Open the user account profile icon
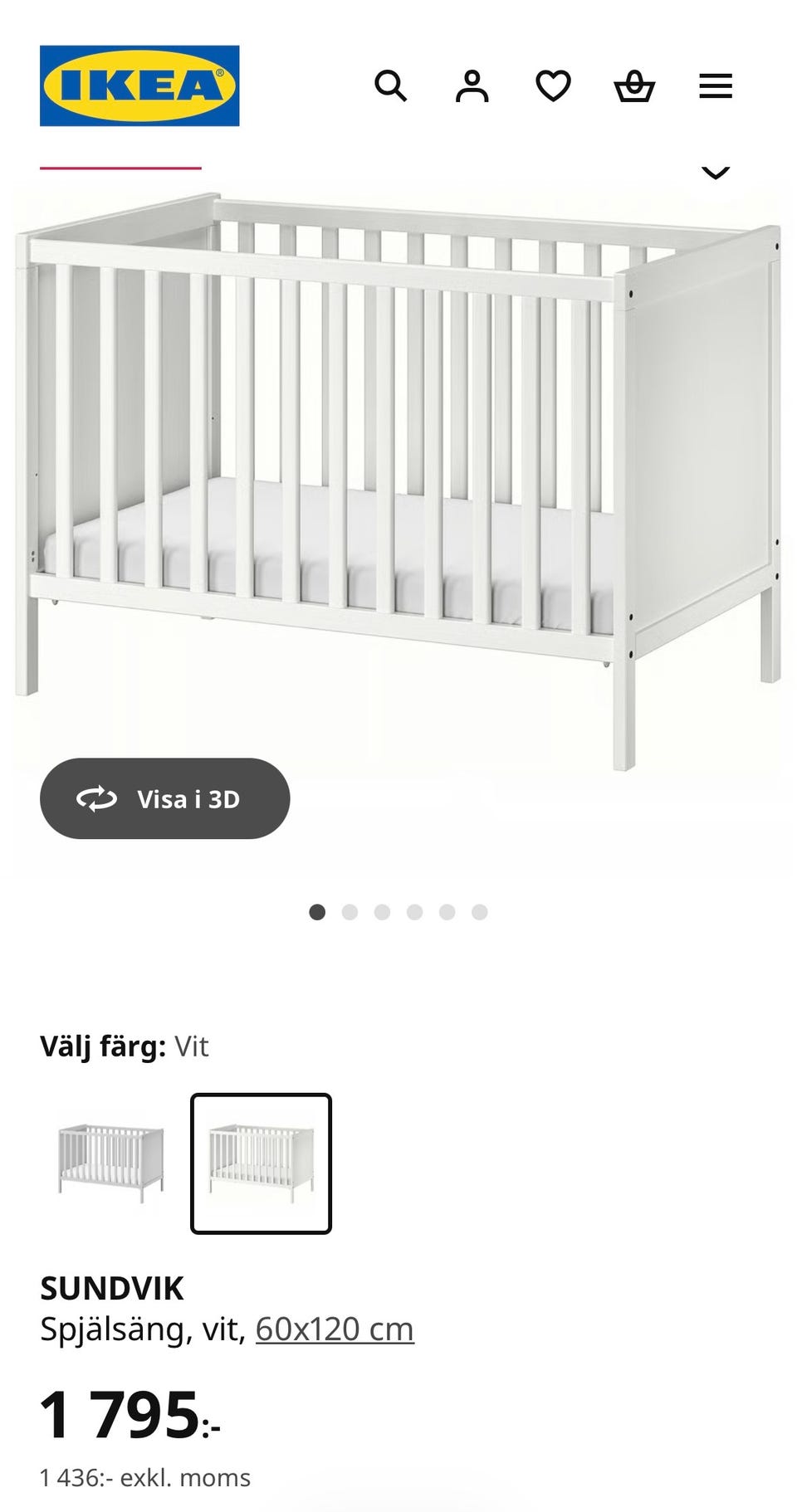Viewport: 797px width, 1512px height. pyautogui.click(x=472, y=85)
